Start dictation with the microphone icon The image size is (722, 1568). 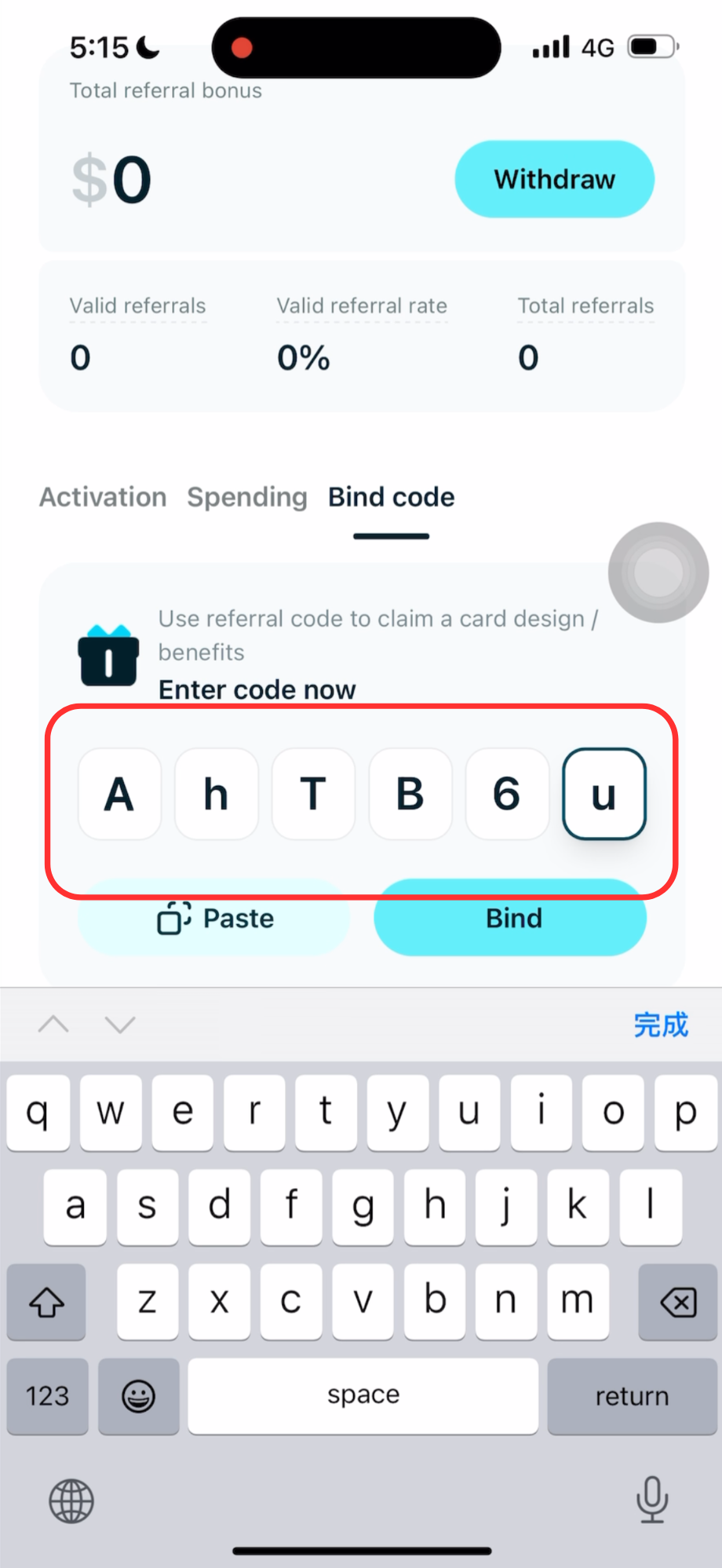tap(651, 1499)
